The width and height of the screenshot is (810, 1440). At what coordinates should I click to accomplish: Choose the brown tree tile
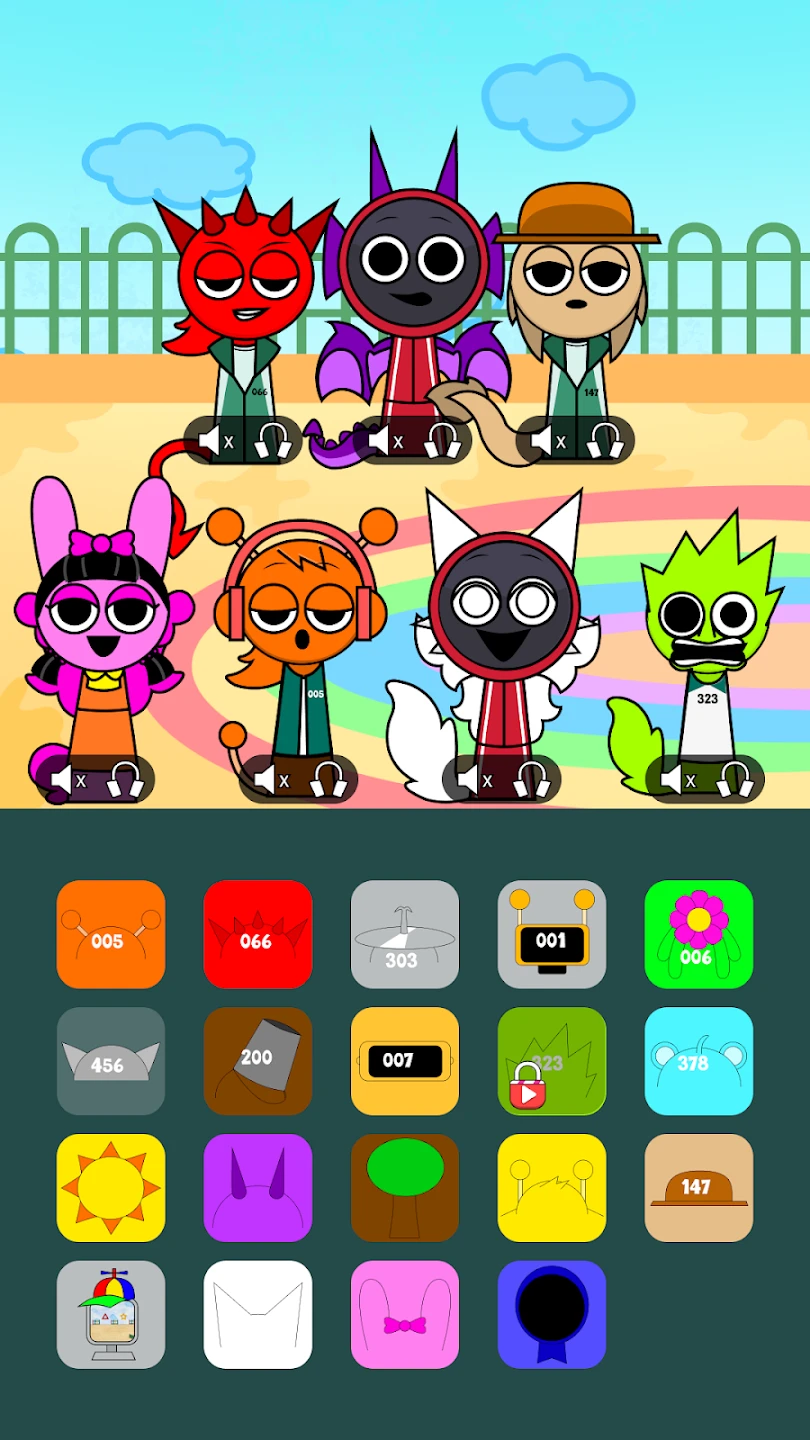point(404,1188)
